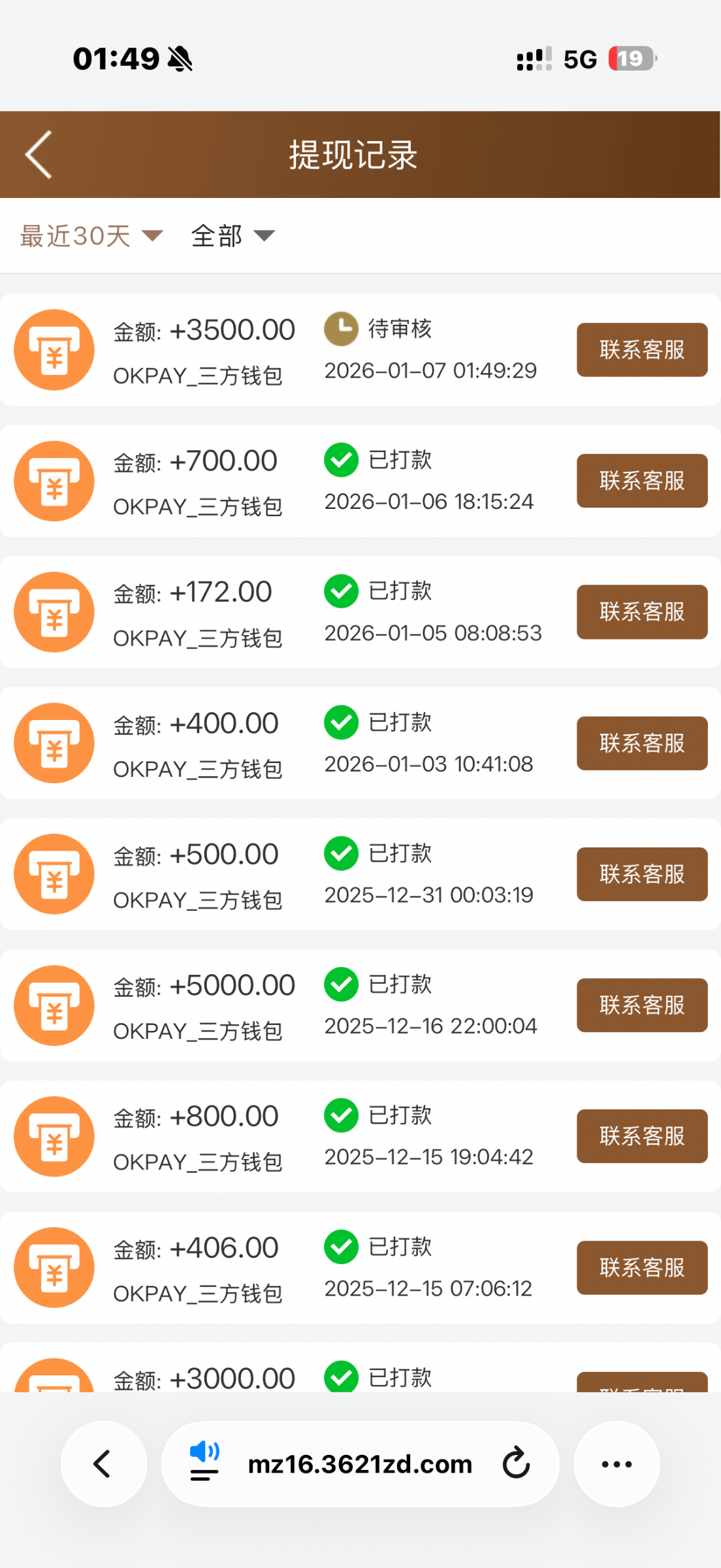Contact support for the +406.00 withdrawal
This screenshot has width=721, height=1568.
(641, 1267)
